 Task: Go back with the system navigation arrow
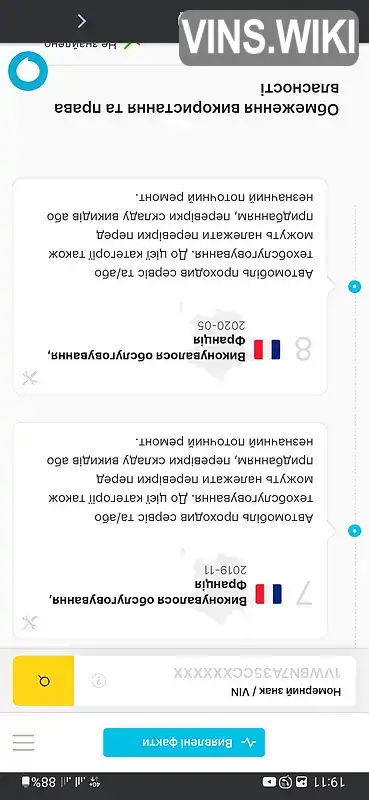82,21
